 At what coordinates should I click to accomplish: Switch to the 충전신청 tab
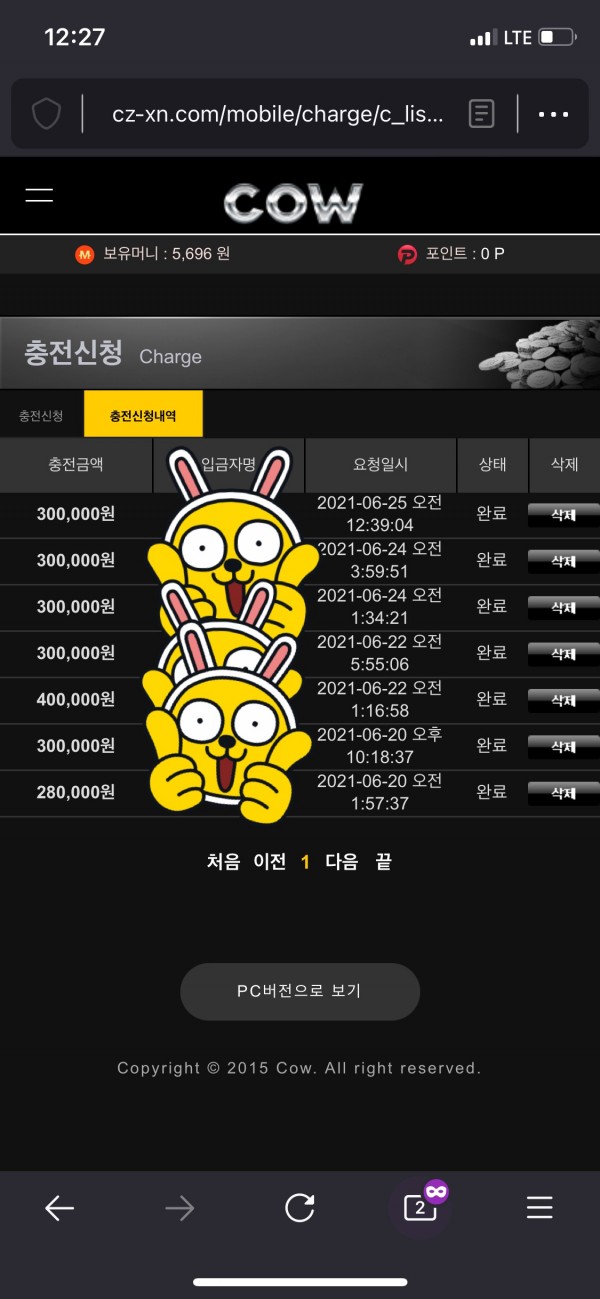[41, 415]
